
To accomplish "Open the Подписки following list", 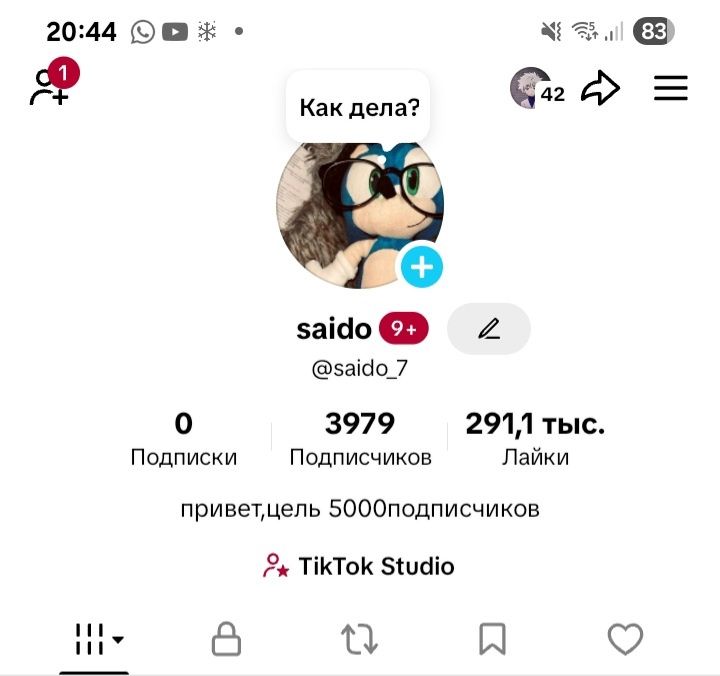I will click(184, 439).
